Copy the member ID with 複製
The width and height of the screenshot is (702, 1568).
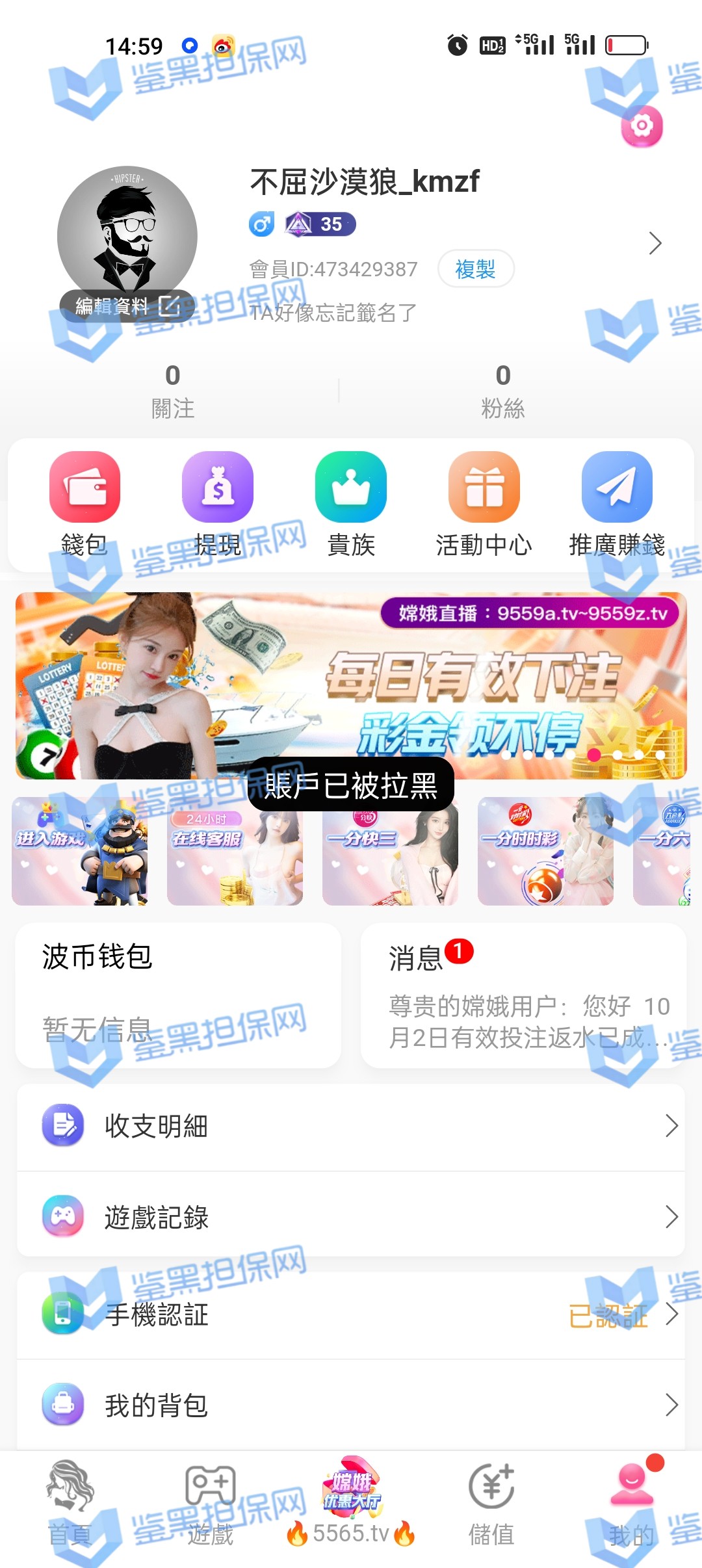click(475, 268)
